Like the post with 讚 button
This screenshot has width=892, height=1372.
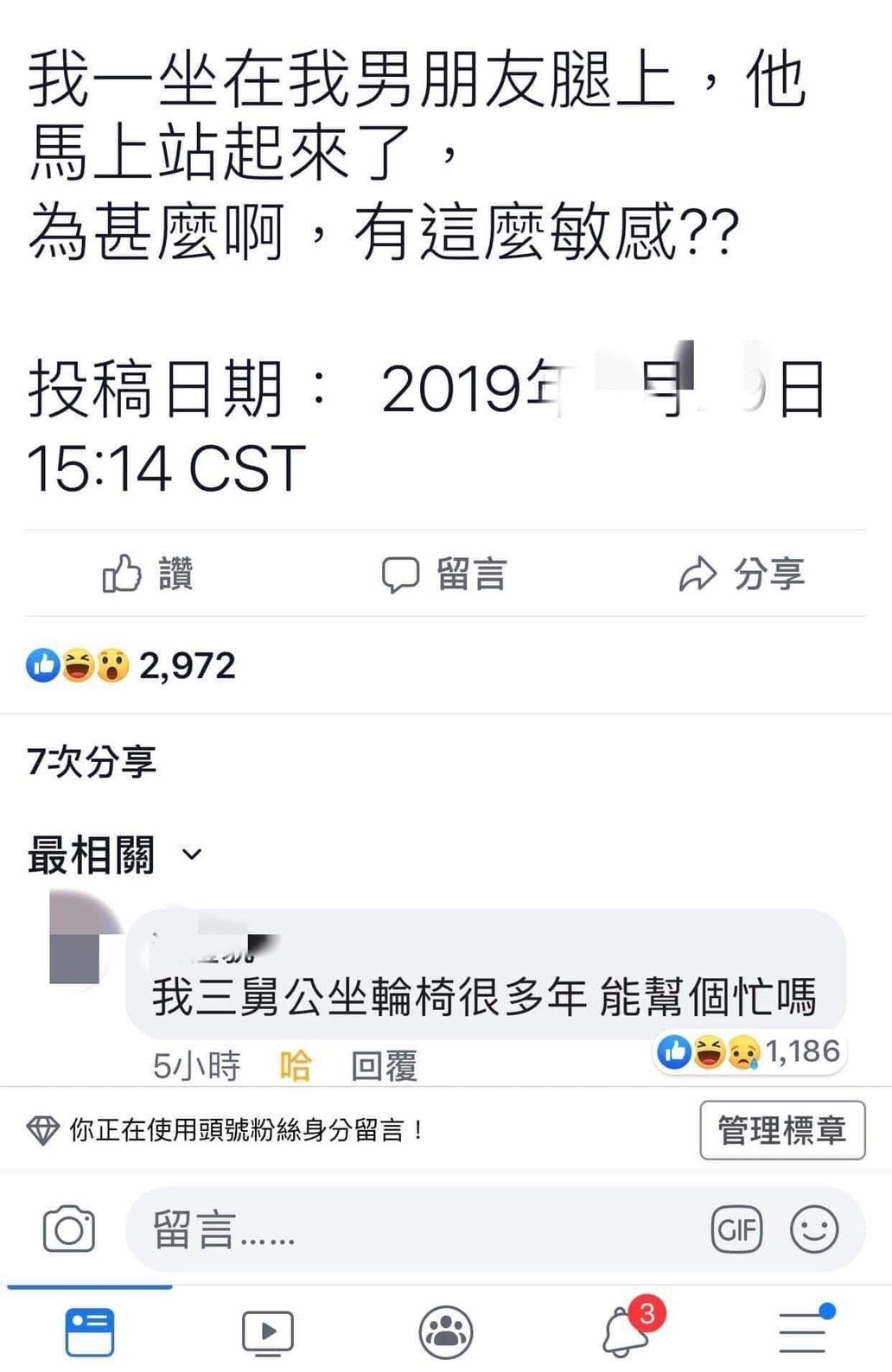147,574
